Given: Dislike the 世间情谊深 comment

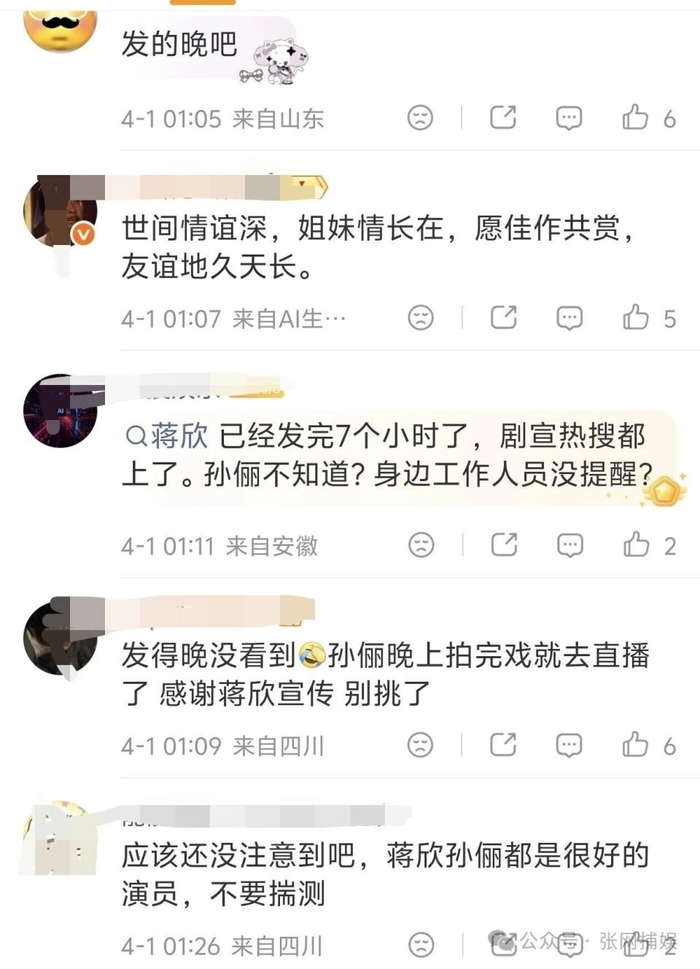Looking at the screenshot, I should pyautogui.click(x=421, y=318).
